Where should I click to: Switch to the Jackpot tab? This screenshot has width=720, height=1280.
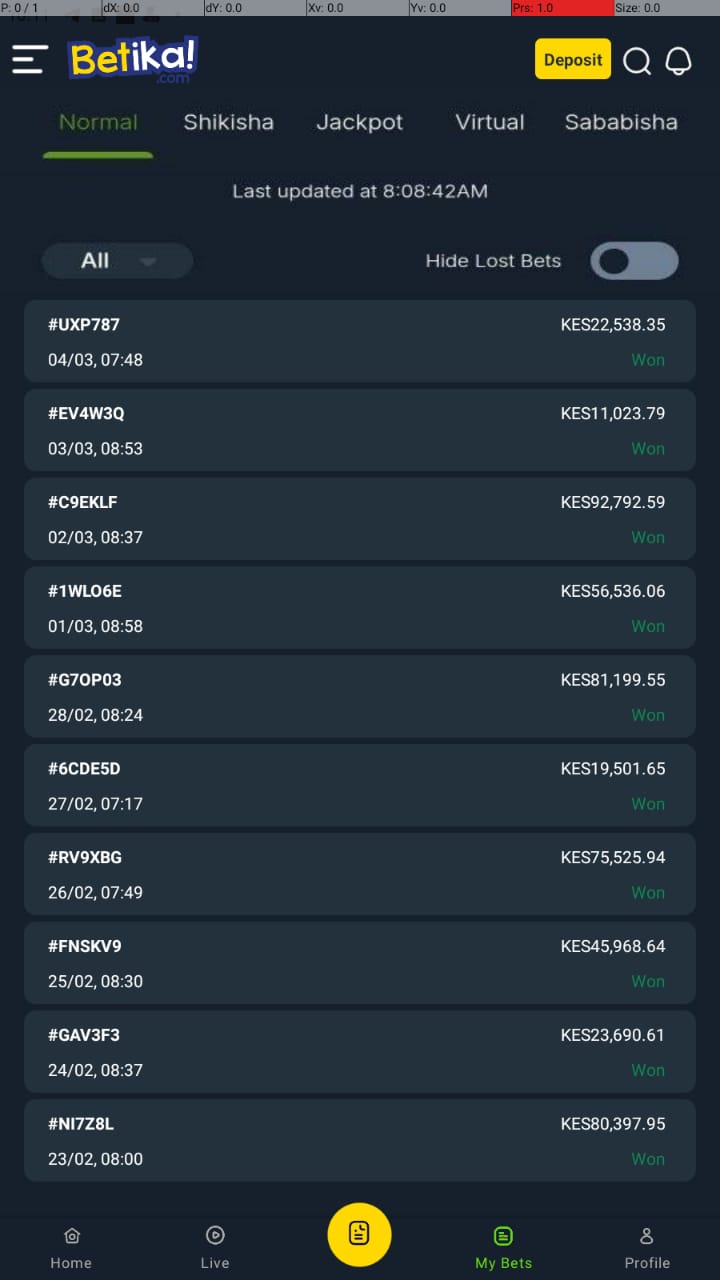point(360,123)
